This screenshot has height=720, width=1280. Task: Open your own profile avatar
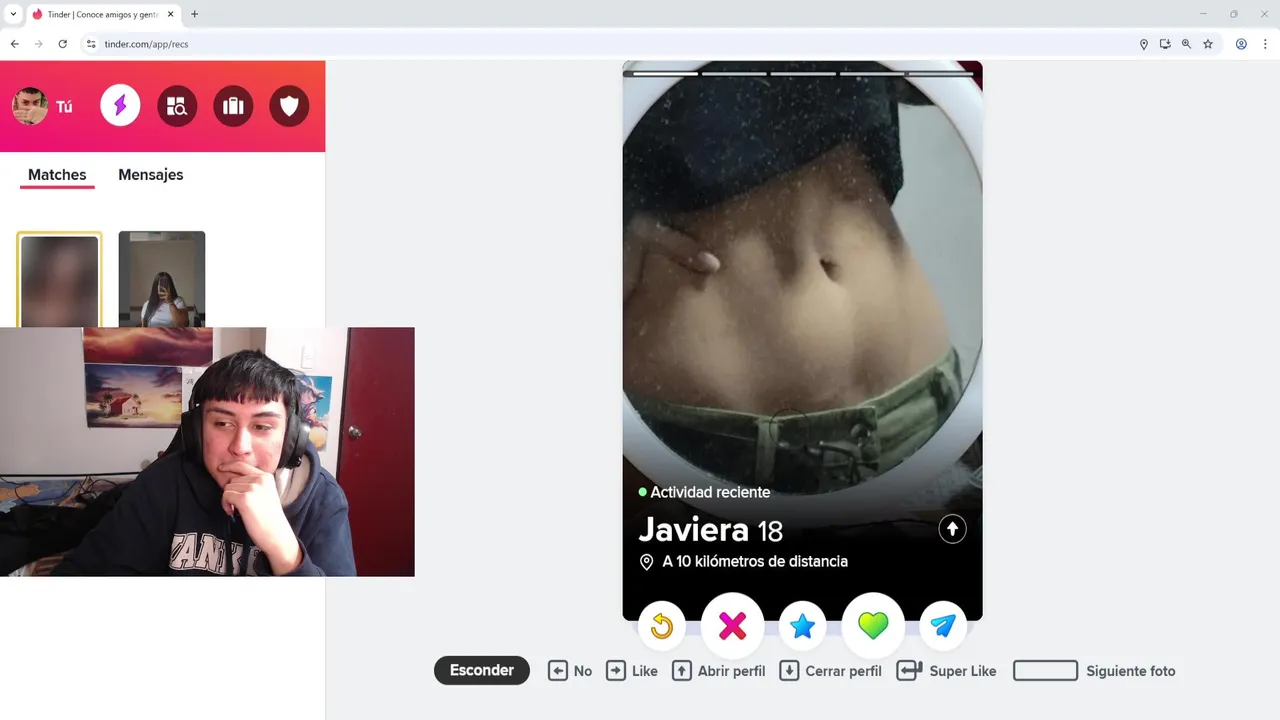click(30, 106)
